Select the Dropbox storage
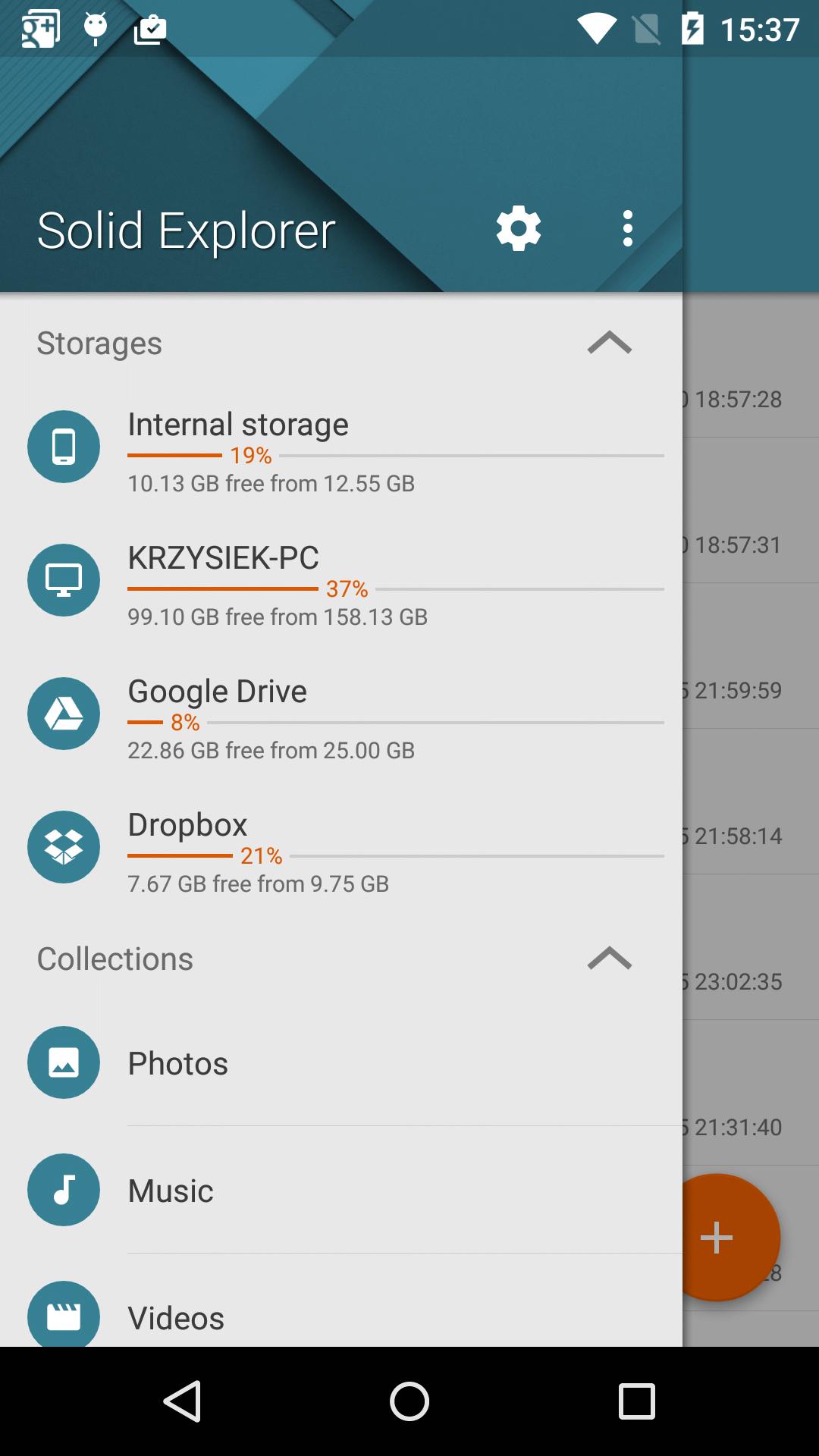This screenshot has width=819, height=1456. tap(341, 852)
